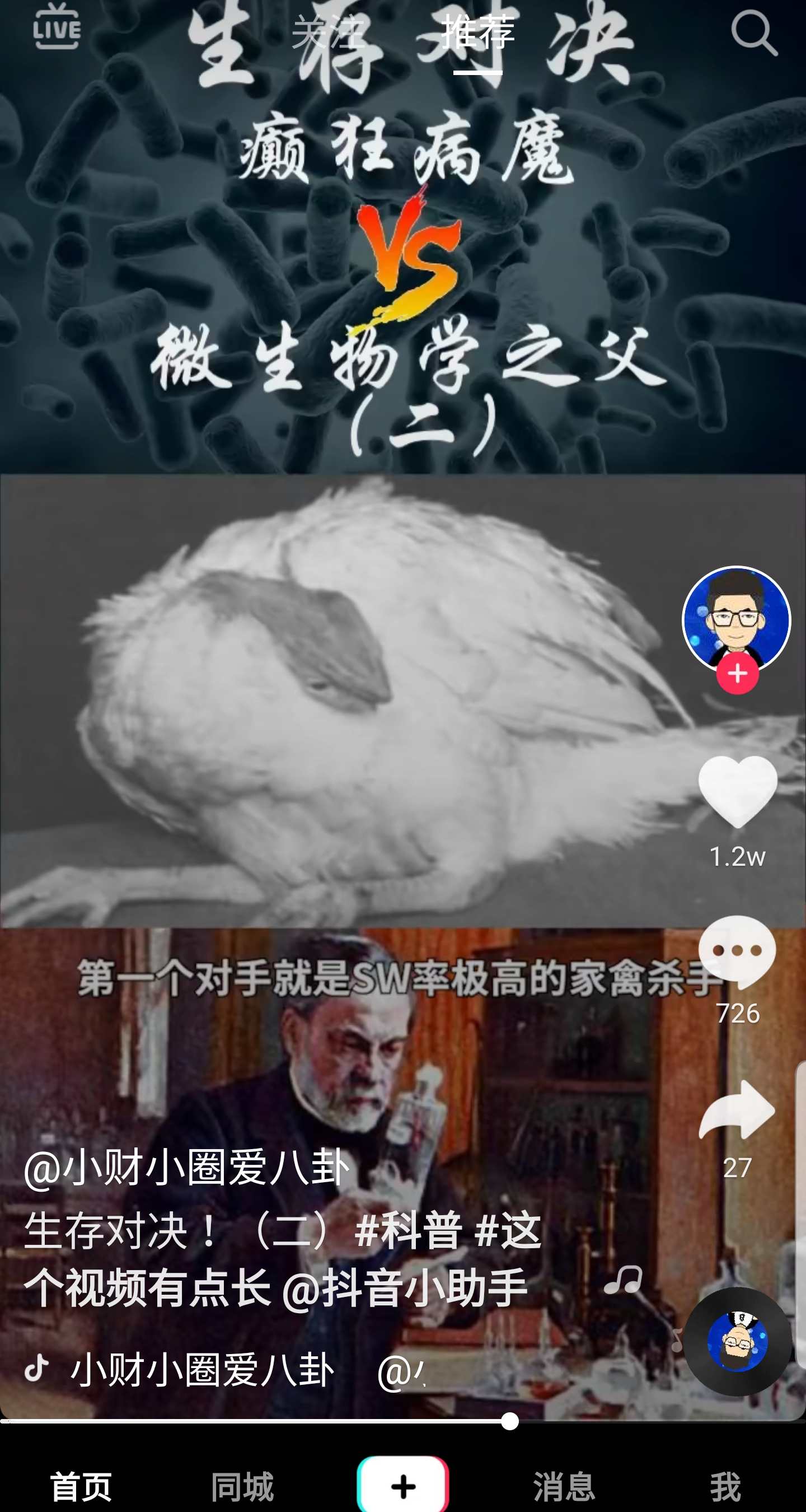Open the creator's profile avatar

(x=737, y=619)
